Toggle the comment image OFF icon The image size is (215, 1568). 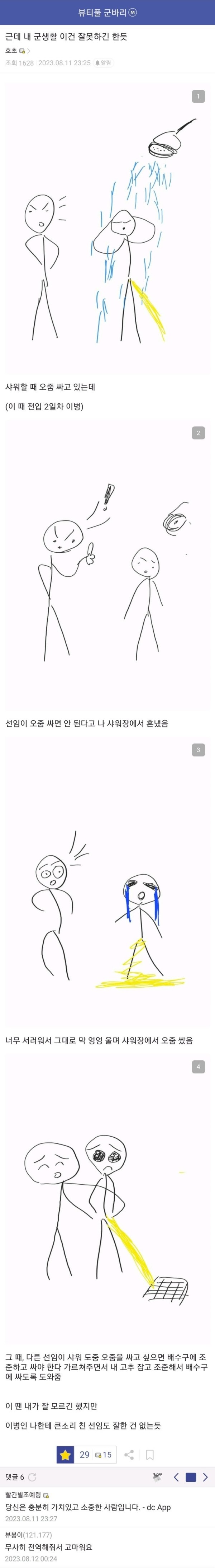click(x=158, y=1477)
